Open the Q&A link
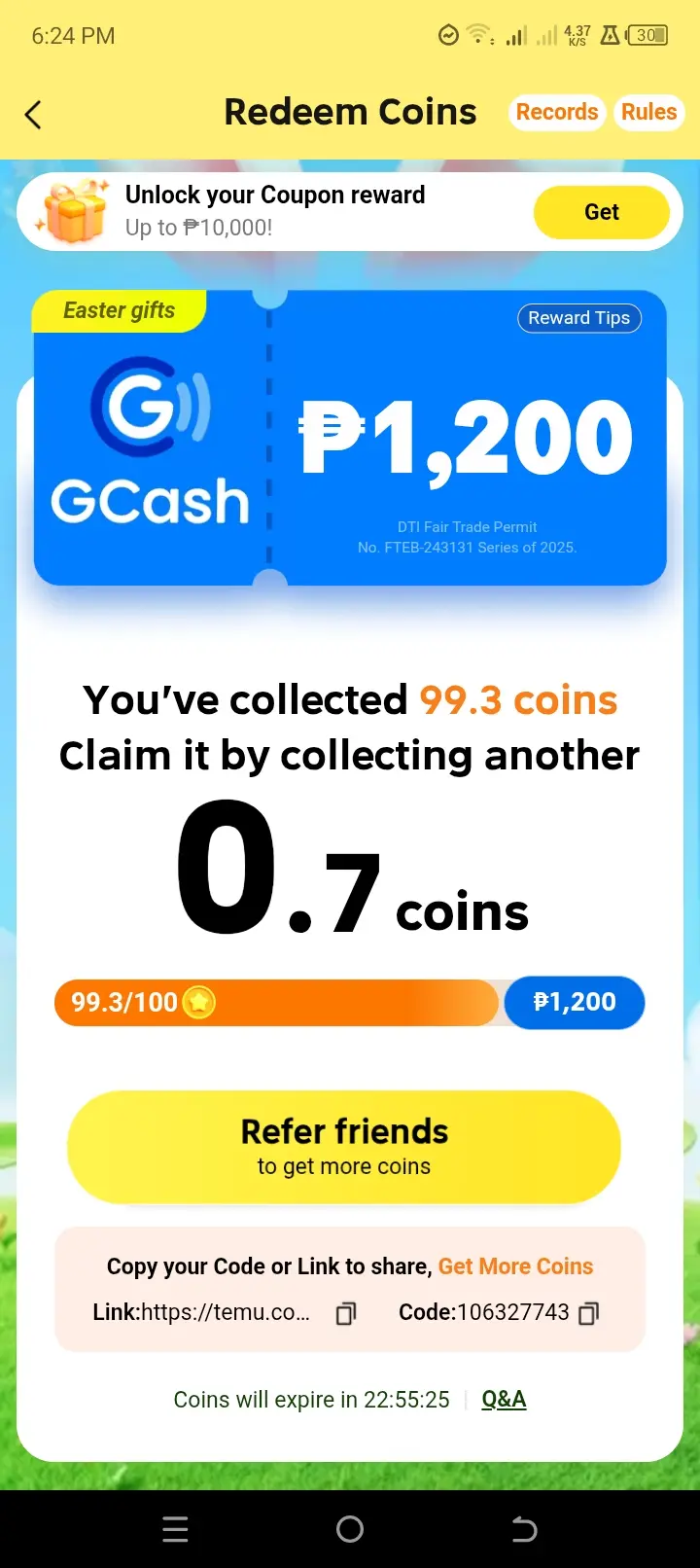 click(504, 1399)
